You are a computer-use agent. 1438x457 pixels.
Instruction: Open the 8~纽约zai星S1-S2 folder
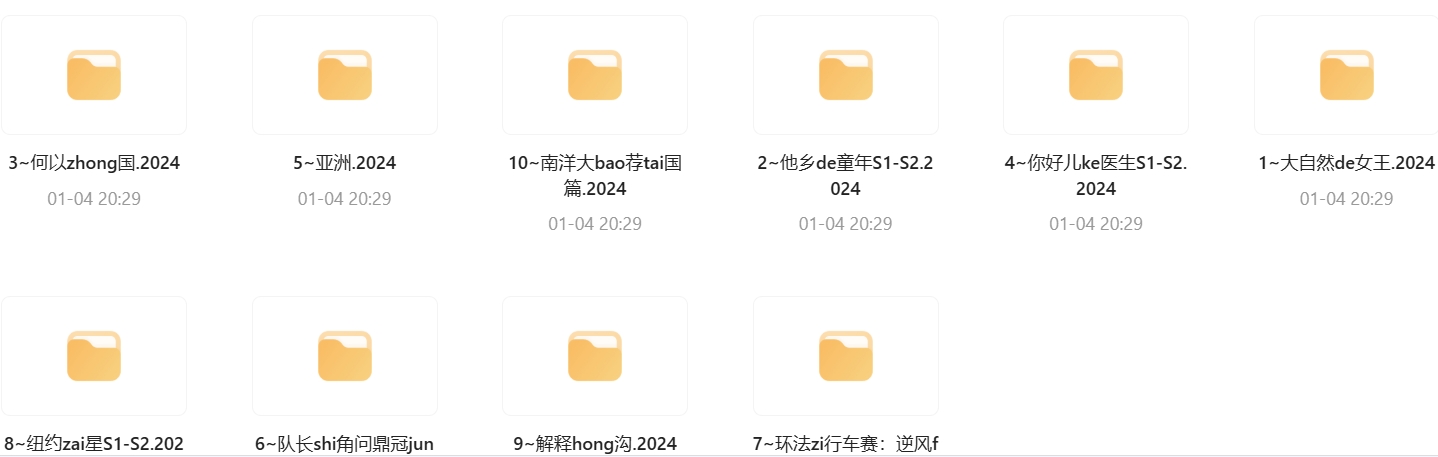pyautogui.click(x=94, y=356)
